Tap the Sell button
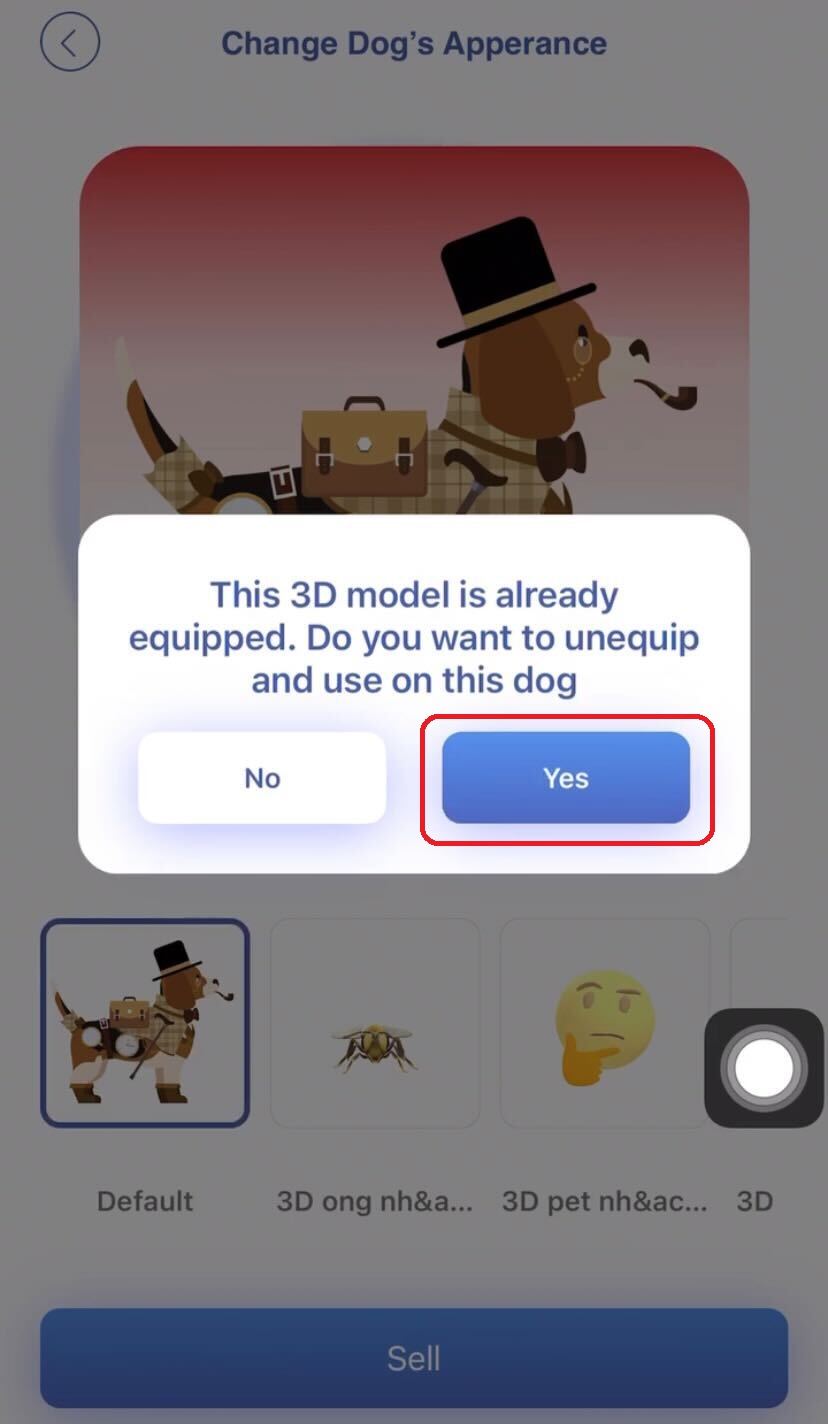This screenshot has height=1424, width=828. [414, 1358]
